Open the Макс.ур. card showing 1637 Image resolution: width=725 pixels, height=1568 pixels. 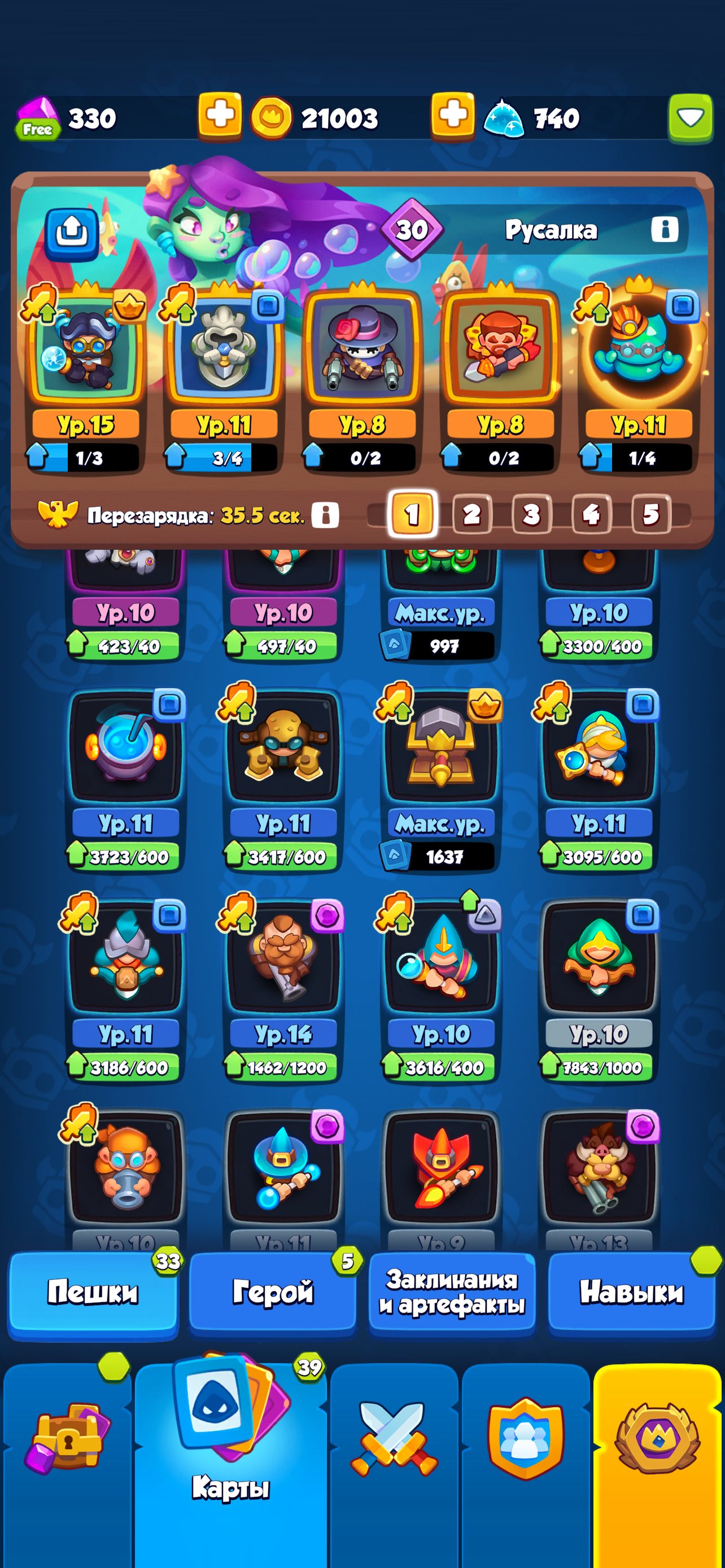[441, 747]
